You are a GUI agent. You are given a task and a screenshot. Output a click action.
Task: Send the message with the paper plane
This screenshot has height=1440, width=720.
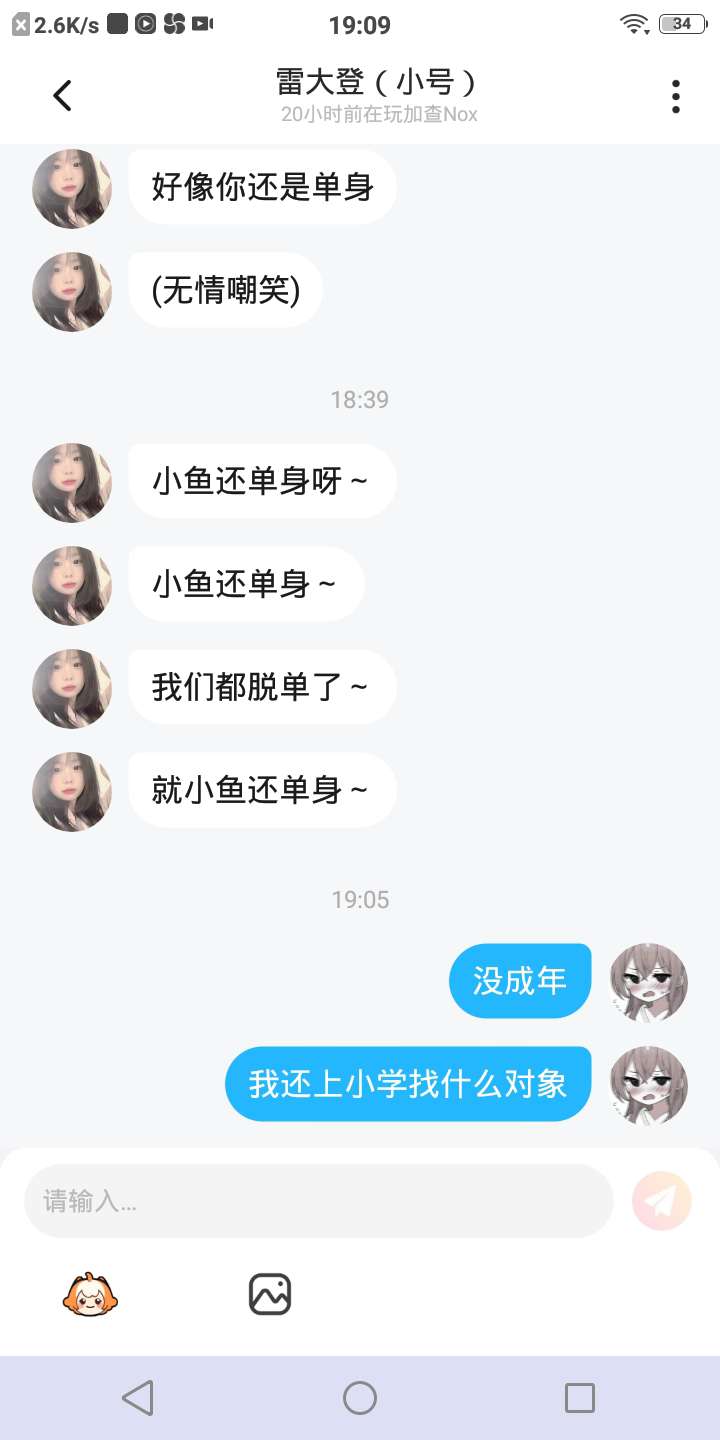coord(662,1200)
